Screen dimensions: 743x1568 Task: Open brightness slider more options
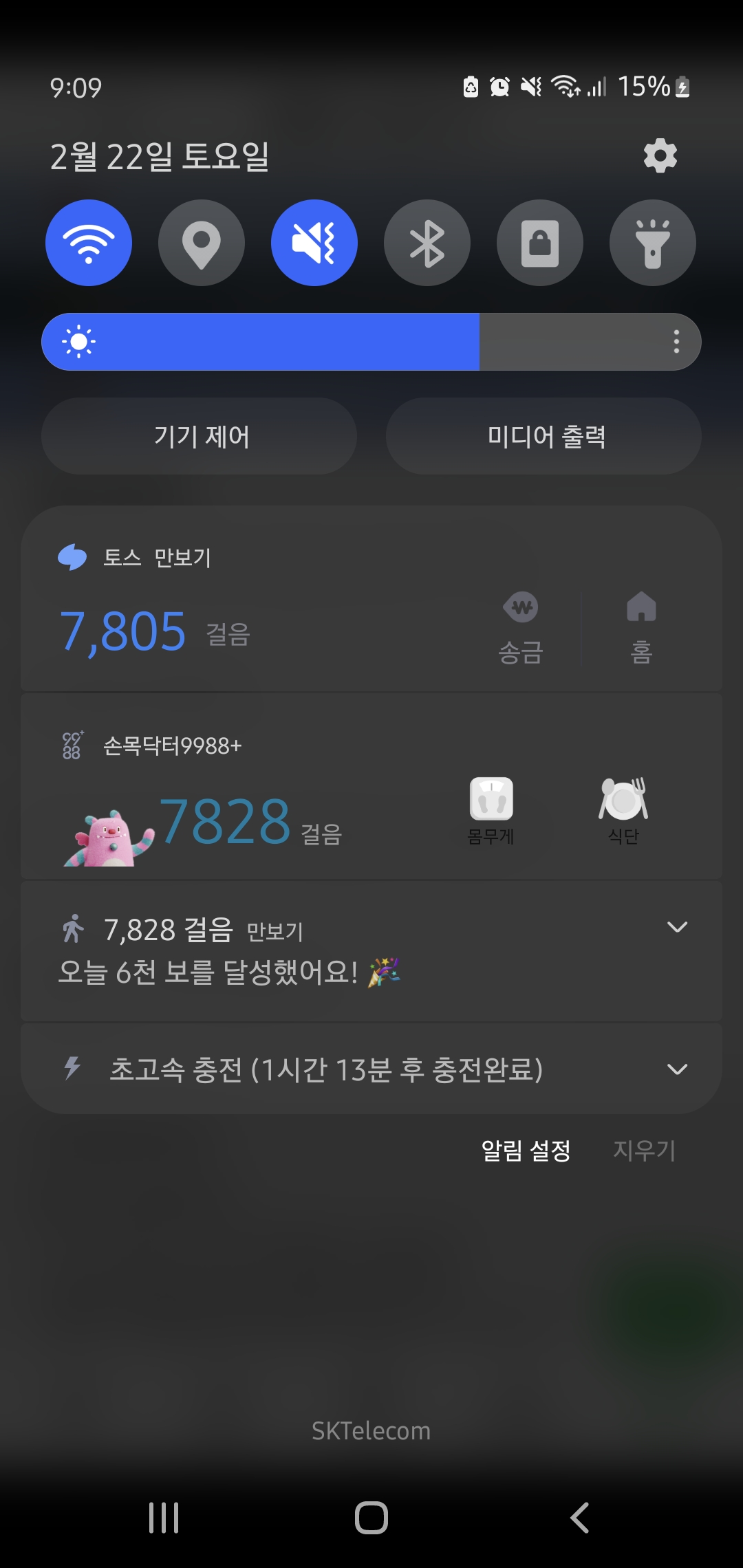pos(676,342)
